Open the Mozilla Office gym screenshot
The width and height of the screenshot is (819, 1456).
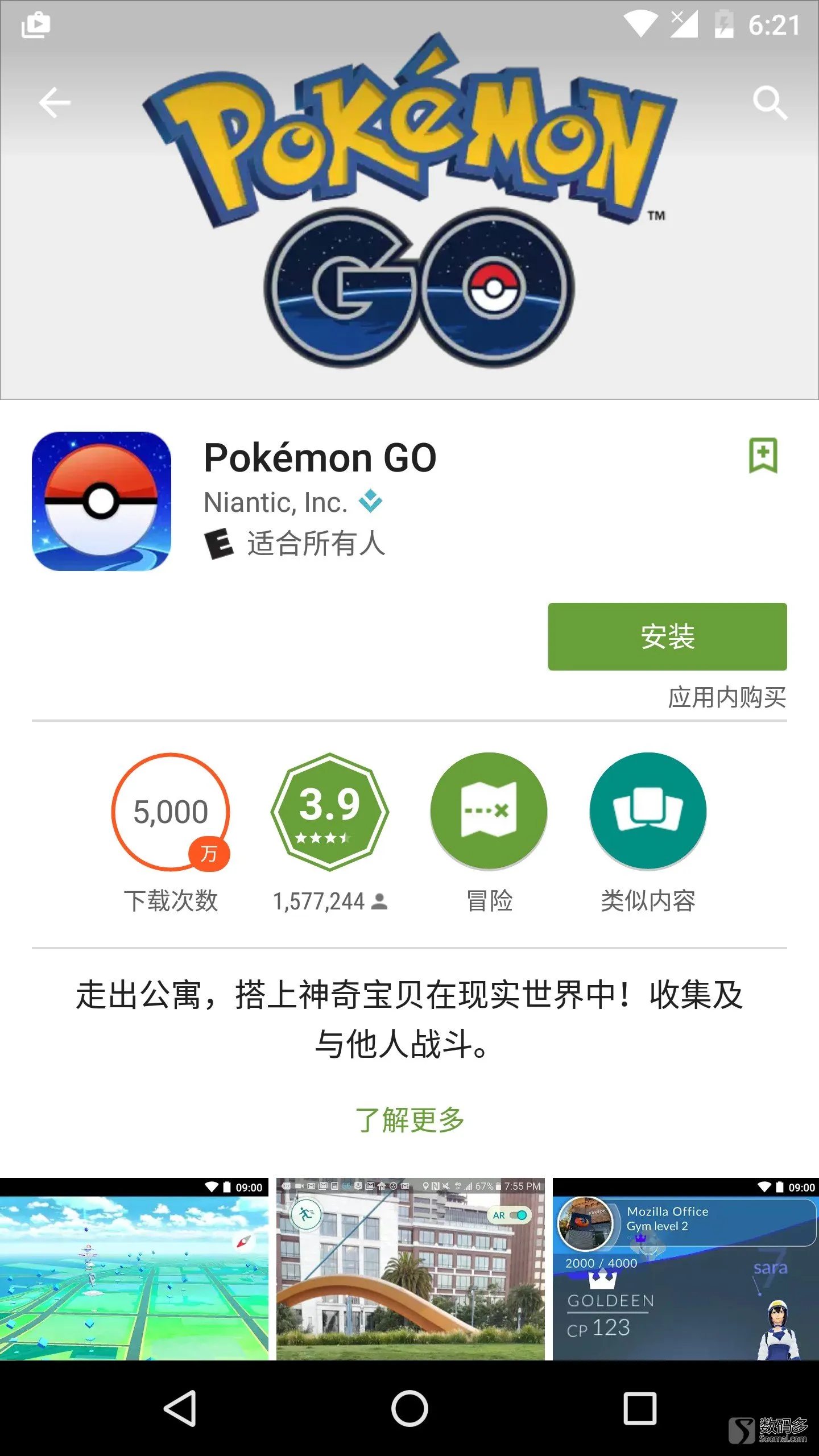pyautogui.click(x=685, y=1269)
